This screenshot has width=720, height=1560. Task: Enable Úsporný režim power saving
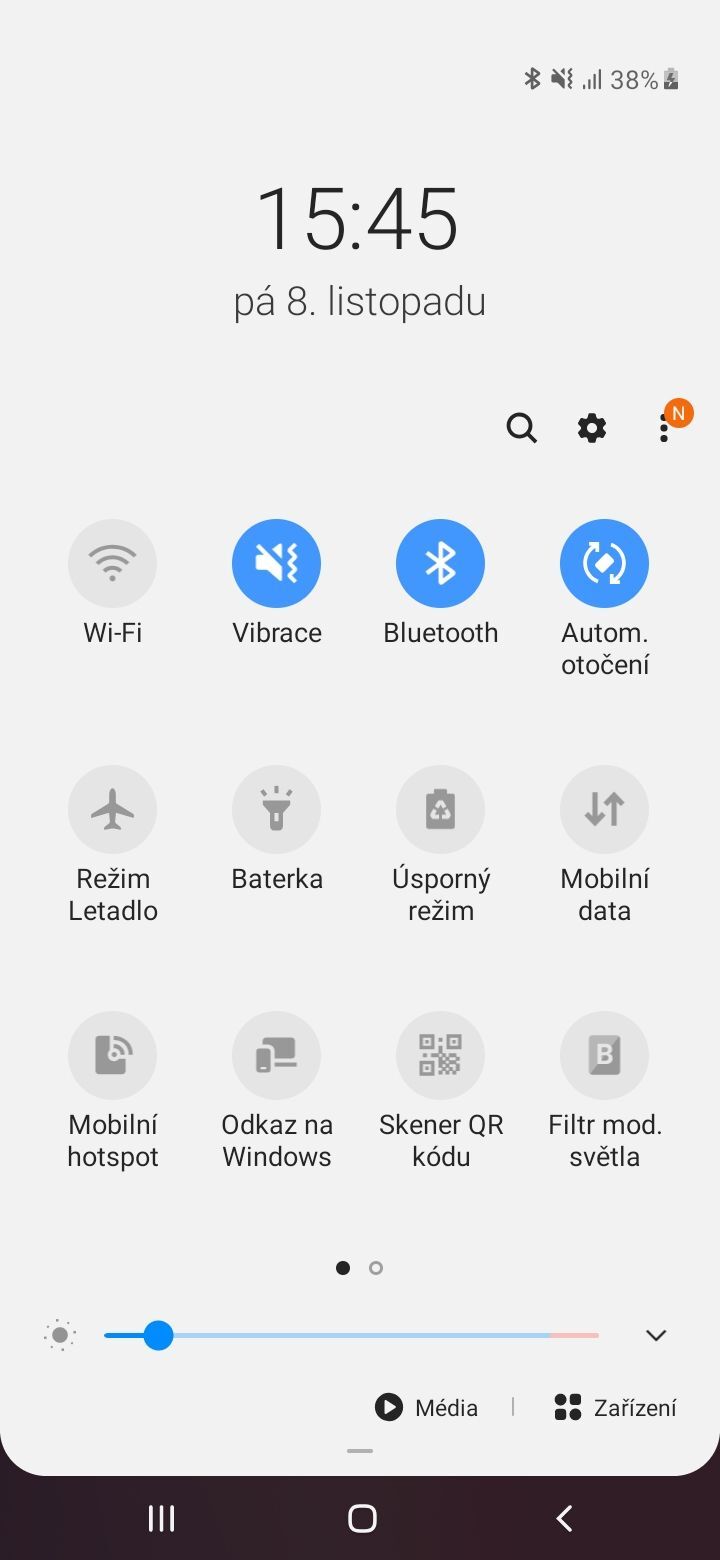[x=441, y=809]
